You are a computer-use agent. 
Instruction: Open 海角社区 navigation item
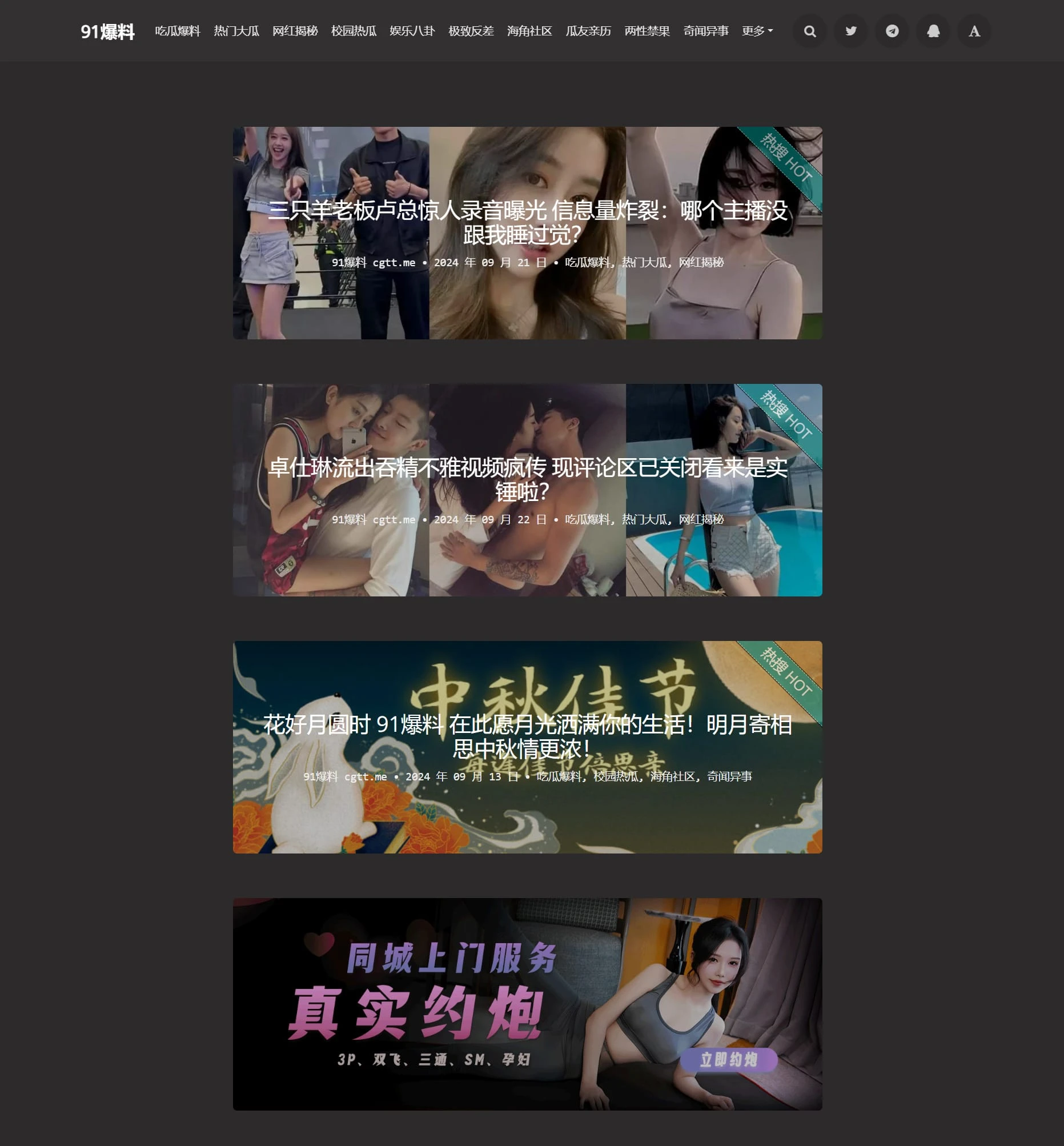(x=529, y=31)
